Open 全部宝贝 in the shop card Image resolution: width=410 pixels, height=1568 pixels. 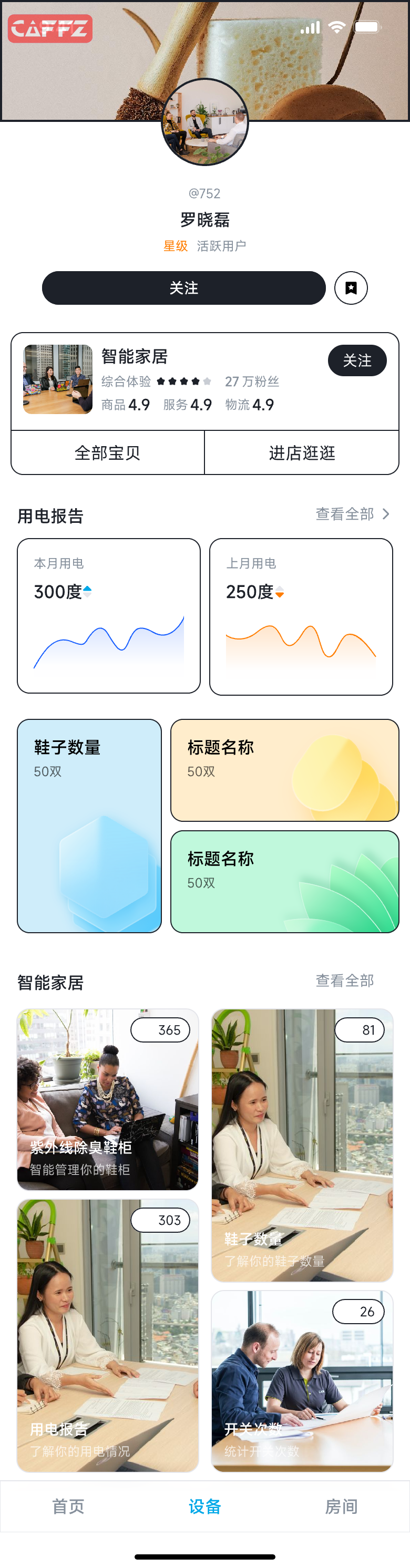107,453
